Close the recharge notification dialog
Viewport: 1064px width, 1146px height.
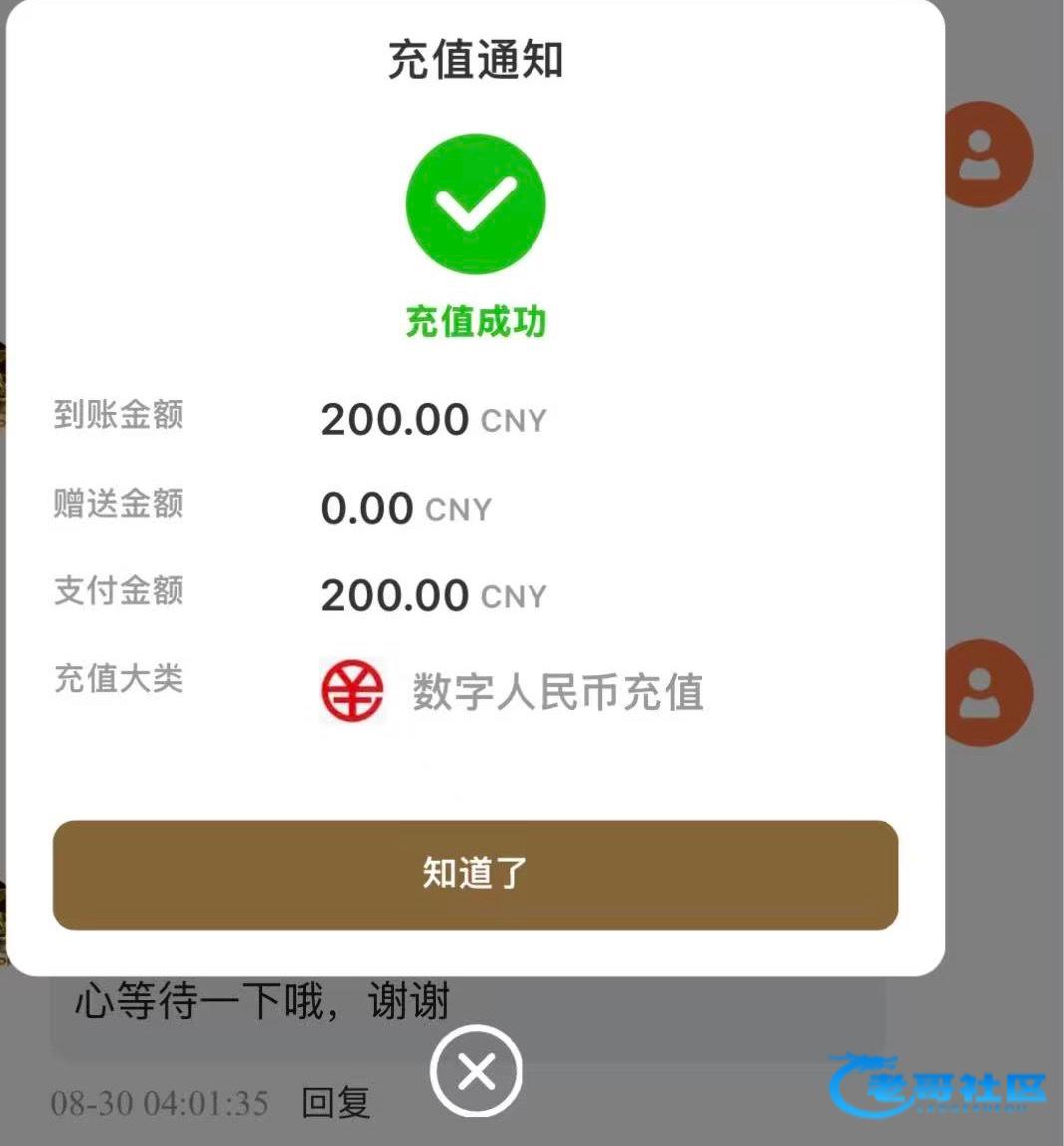476,1073
